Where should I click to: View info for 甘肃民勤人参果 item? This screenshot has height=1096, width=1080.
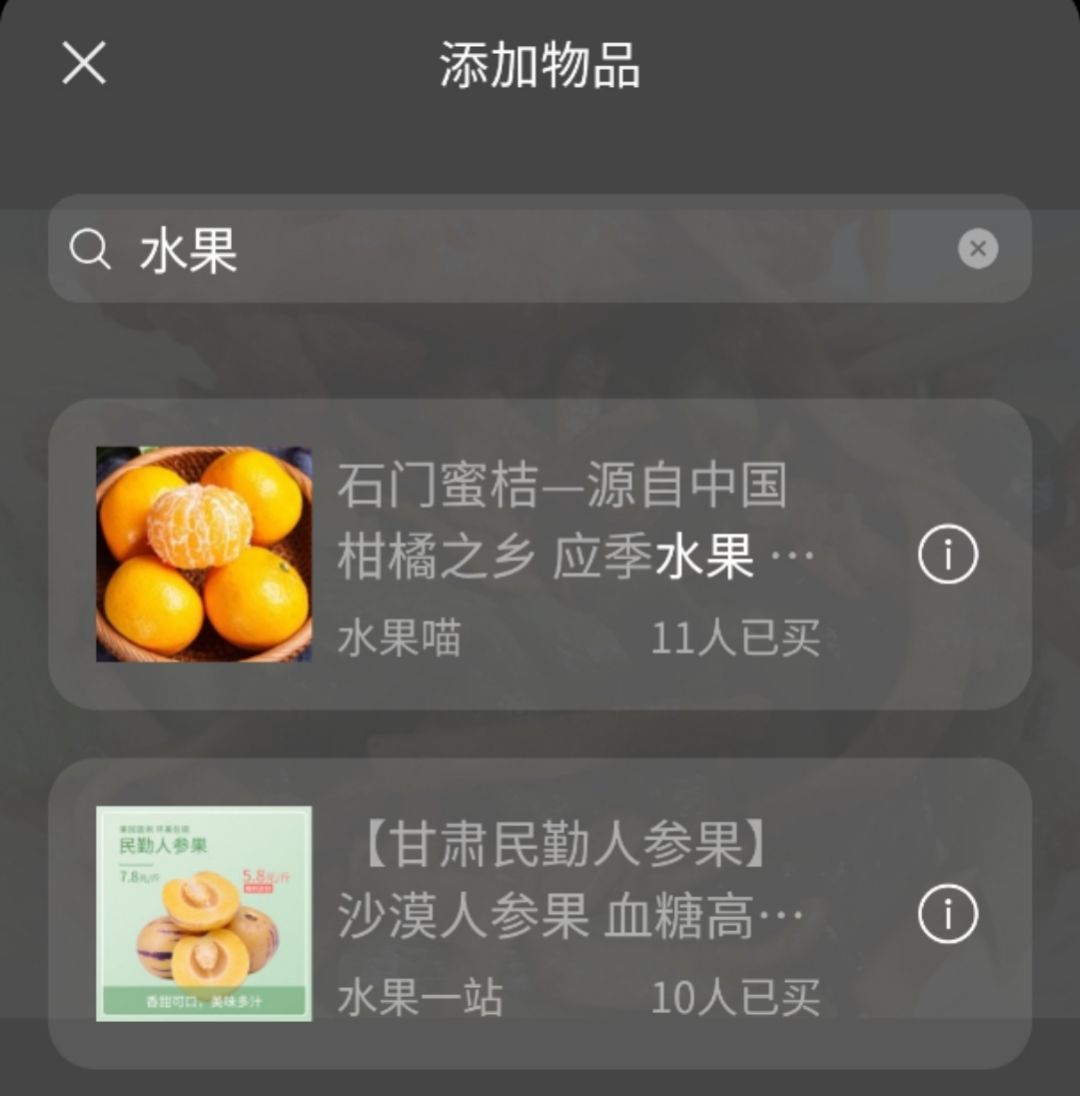pos(947,913)
